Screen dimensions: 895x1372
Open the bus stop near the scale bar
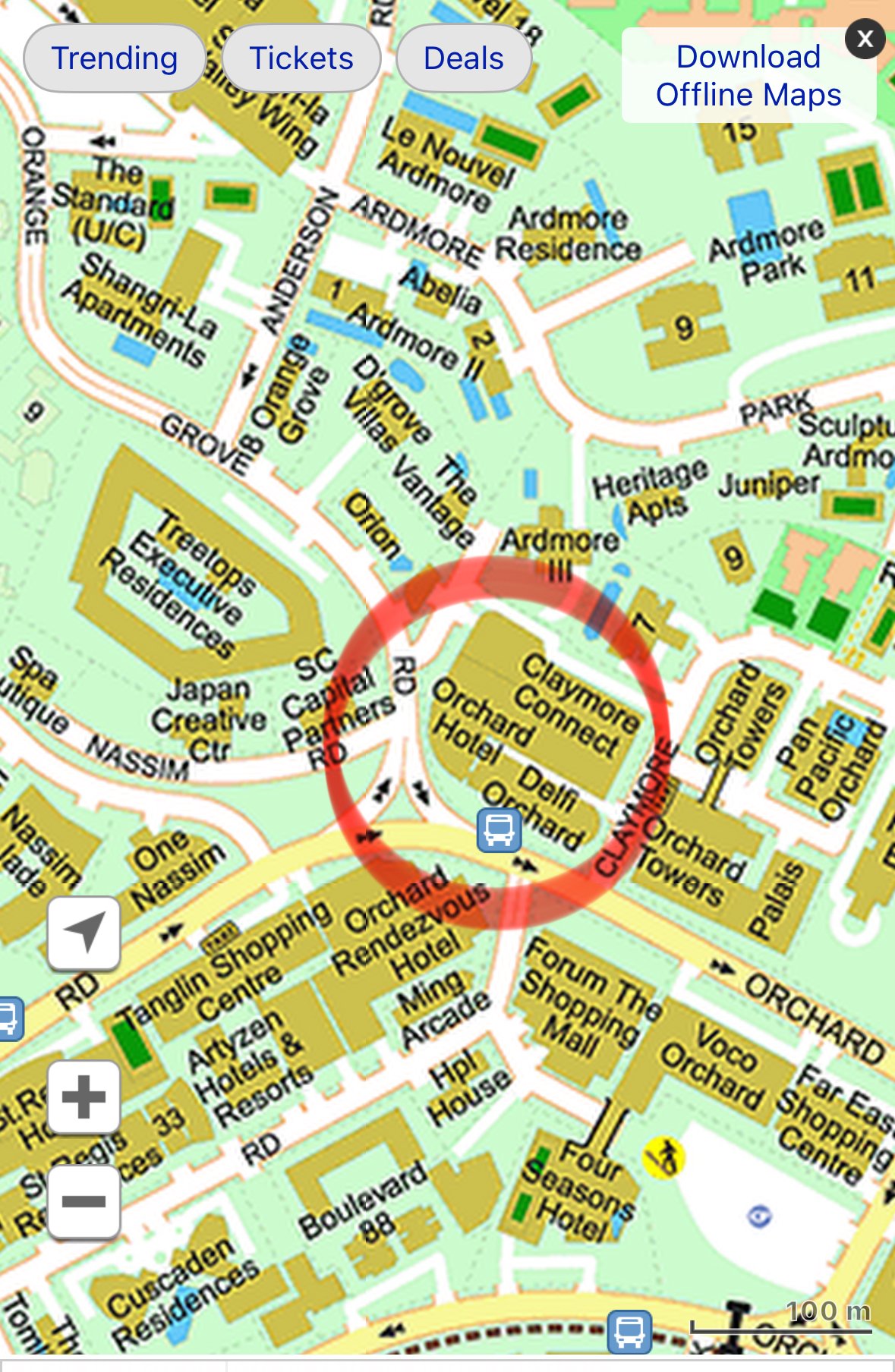point(629,1331)
